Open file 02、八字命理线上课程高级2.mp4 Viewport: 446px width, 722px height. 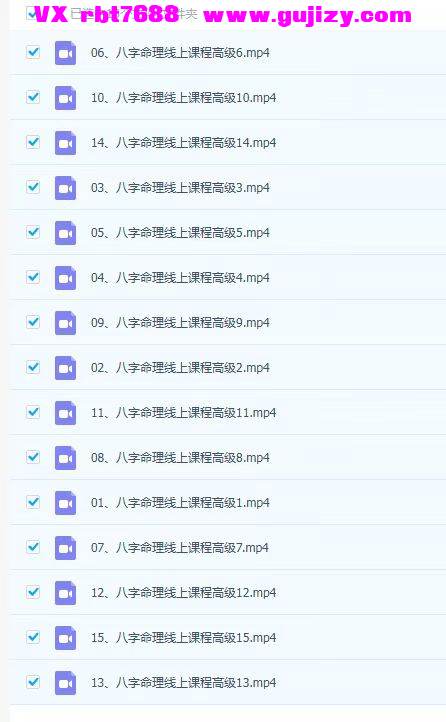point(180,368)
